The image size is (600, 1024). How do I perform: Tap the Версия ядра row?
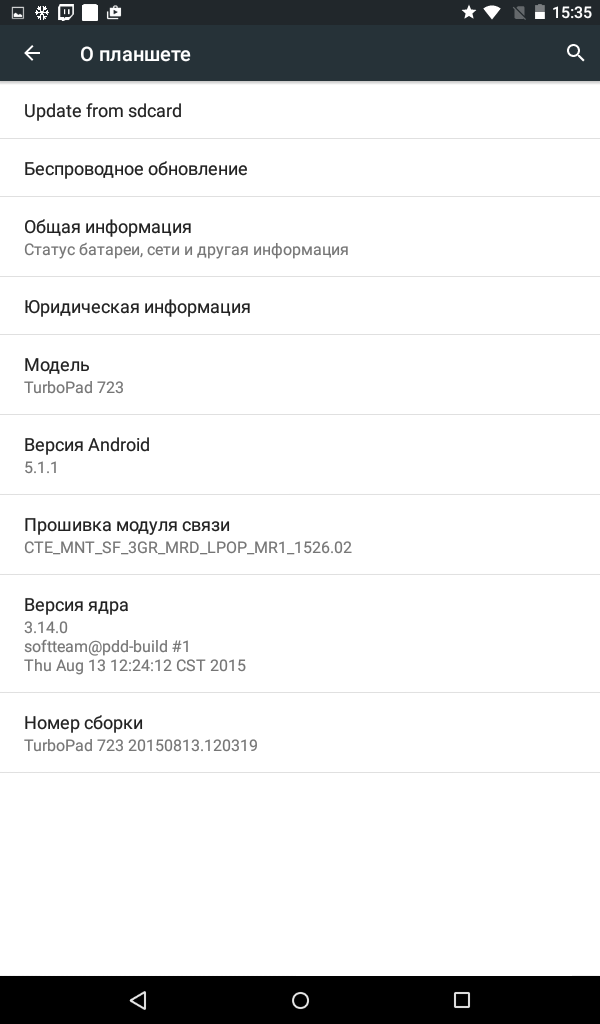tap(300, 634)
